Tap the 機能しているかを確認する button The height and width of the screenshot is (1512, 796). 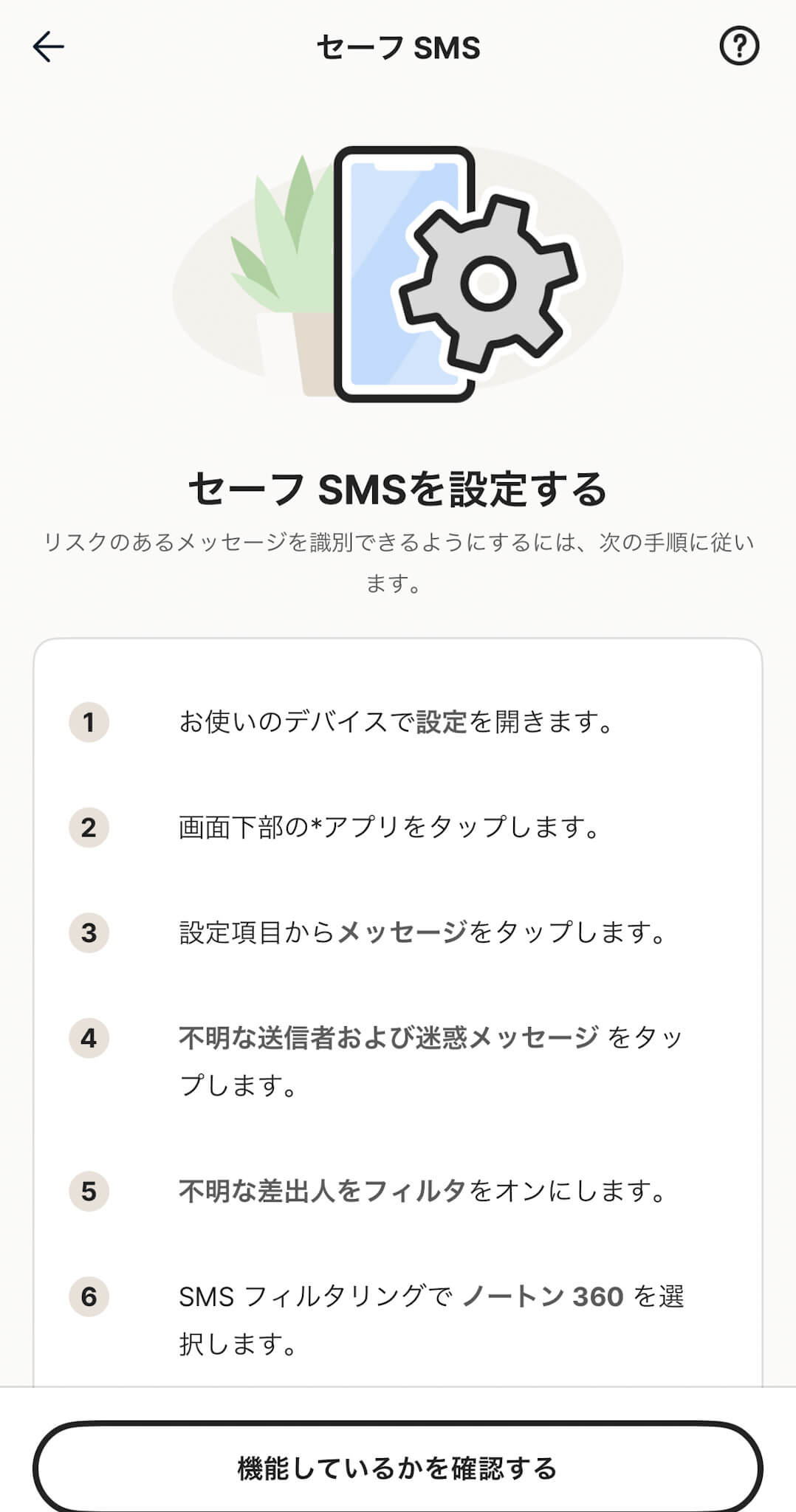point(398,1468)
